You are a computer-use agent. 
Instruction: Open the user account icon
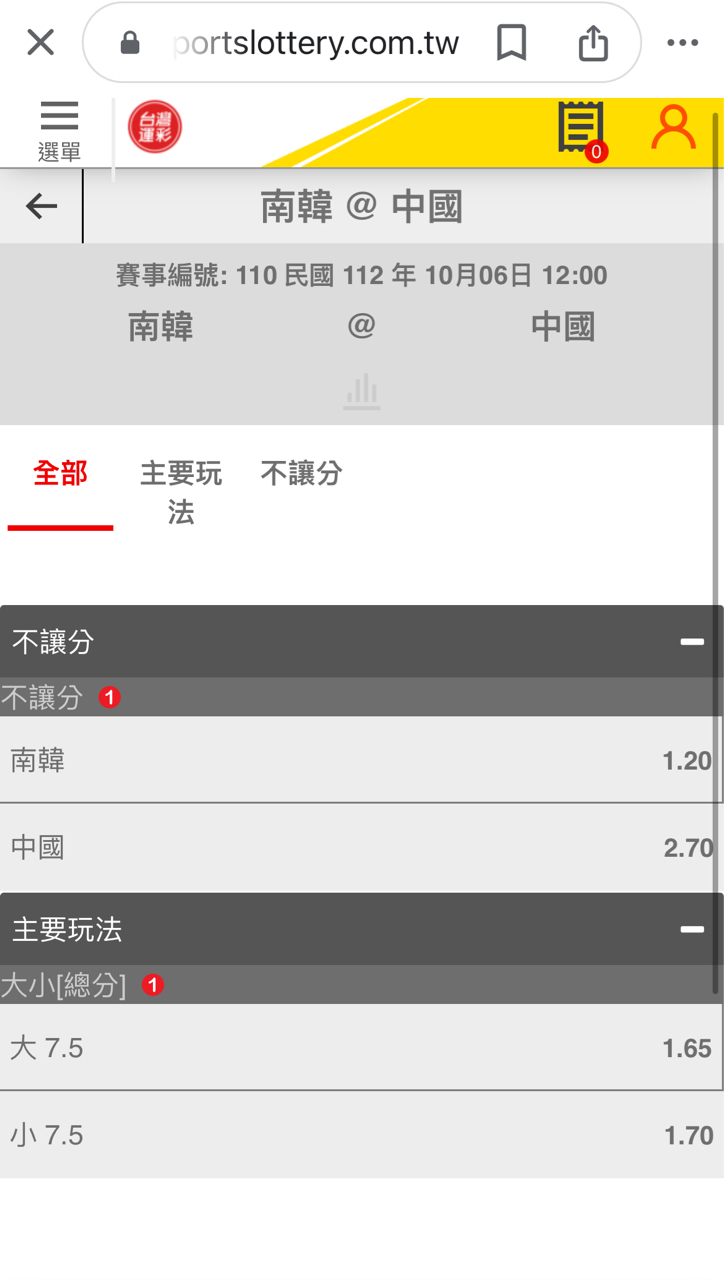point(673,128)
